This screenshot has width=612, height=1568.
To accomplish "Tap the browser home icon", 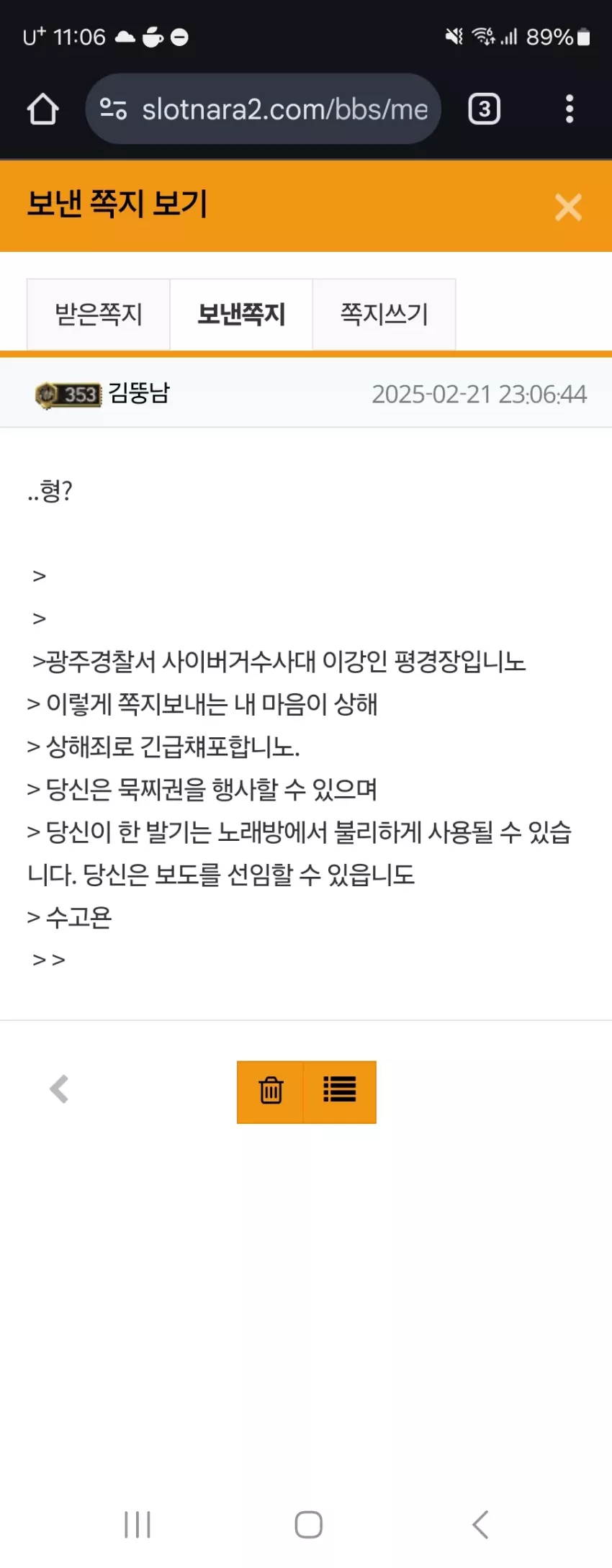I will click(42, 109).
